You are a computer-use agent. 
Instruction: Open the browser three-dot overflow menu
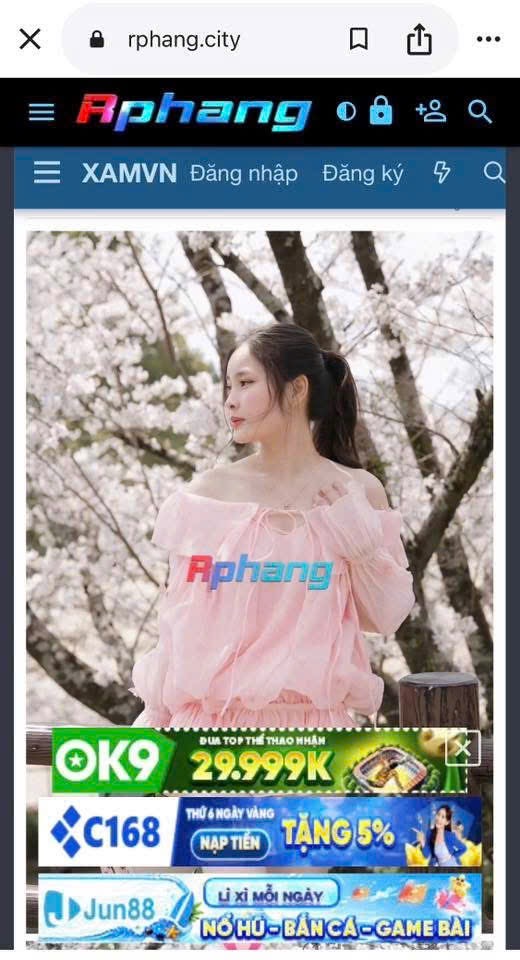(488, 40)
